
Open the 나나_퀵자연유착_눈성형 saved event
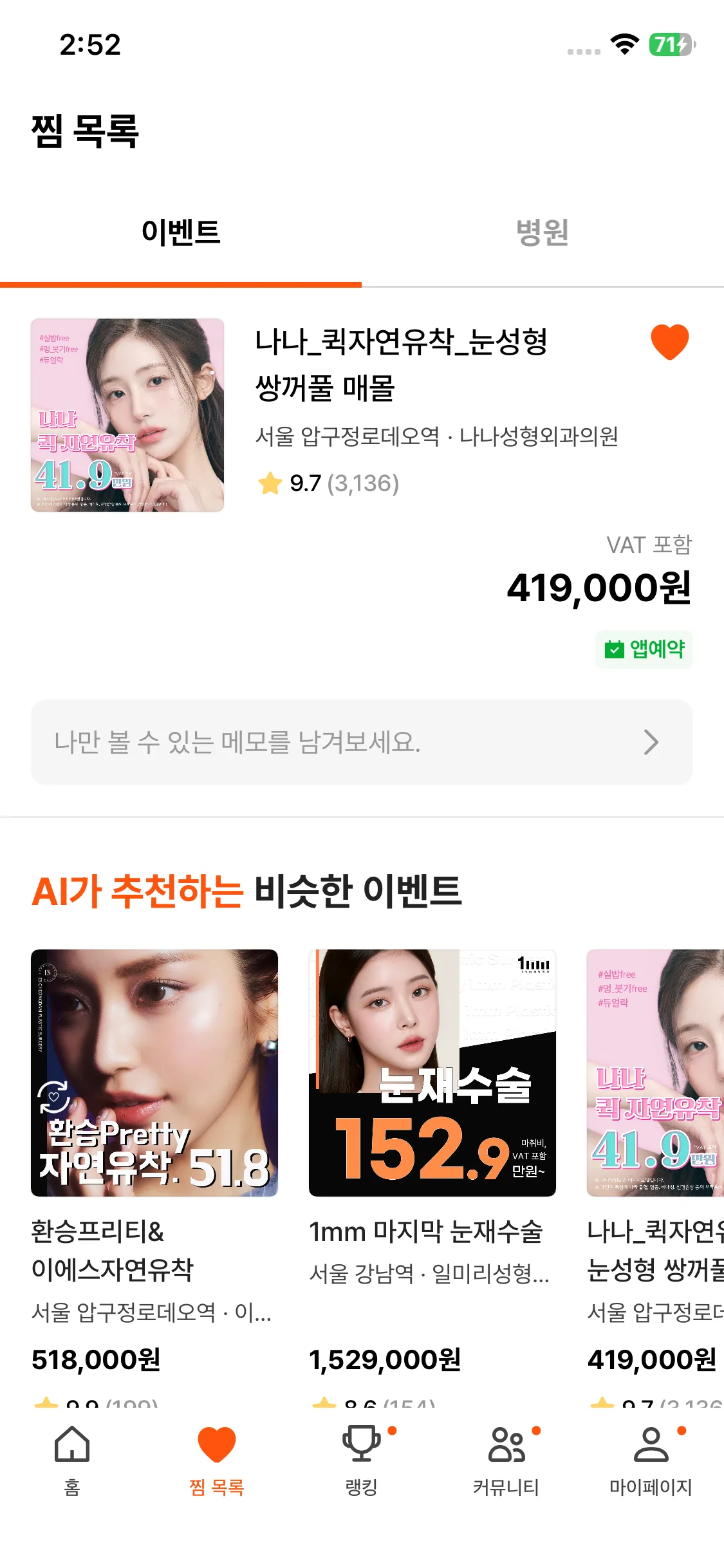pyautogui.click(x=401, y=364)
